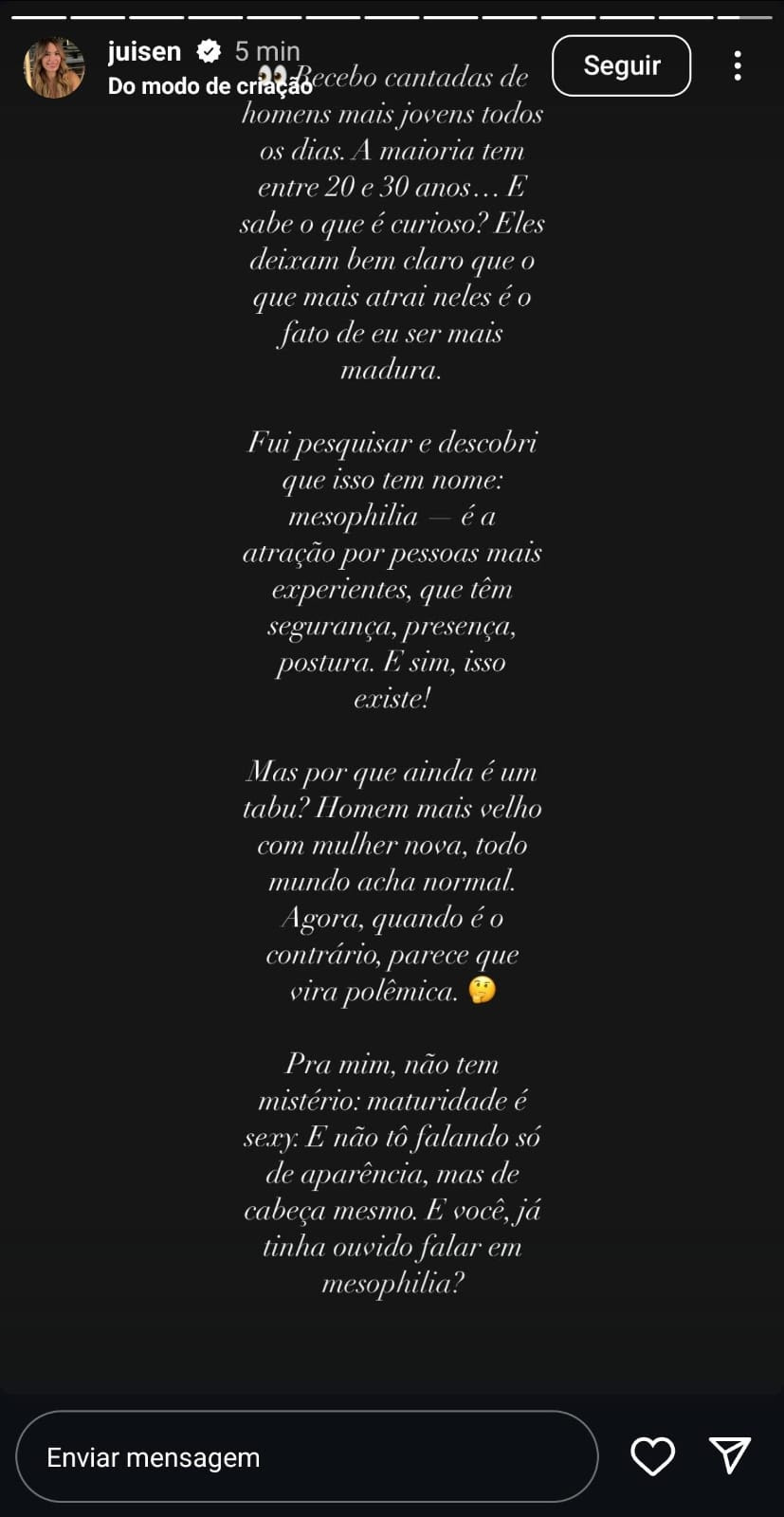This screenshot has height=1517, width=784.
Task: Open juisen's profile picture
Action: 54,67
